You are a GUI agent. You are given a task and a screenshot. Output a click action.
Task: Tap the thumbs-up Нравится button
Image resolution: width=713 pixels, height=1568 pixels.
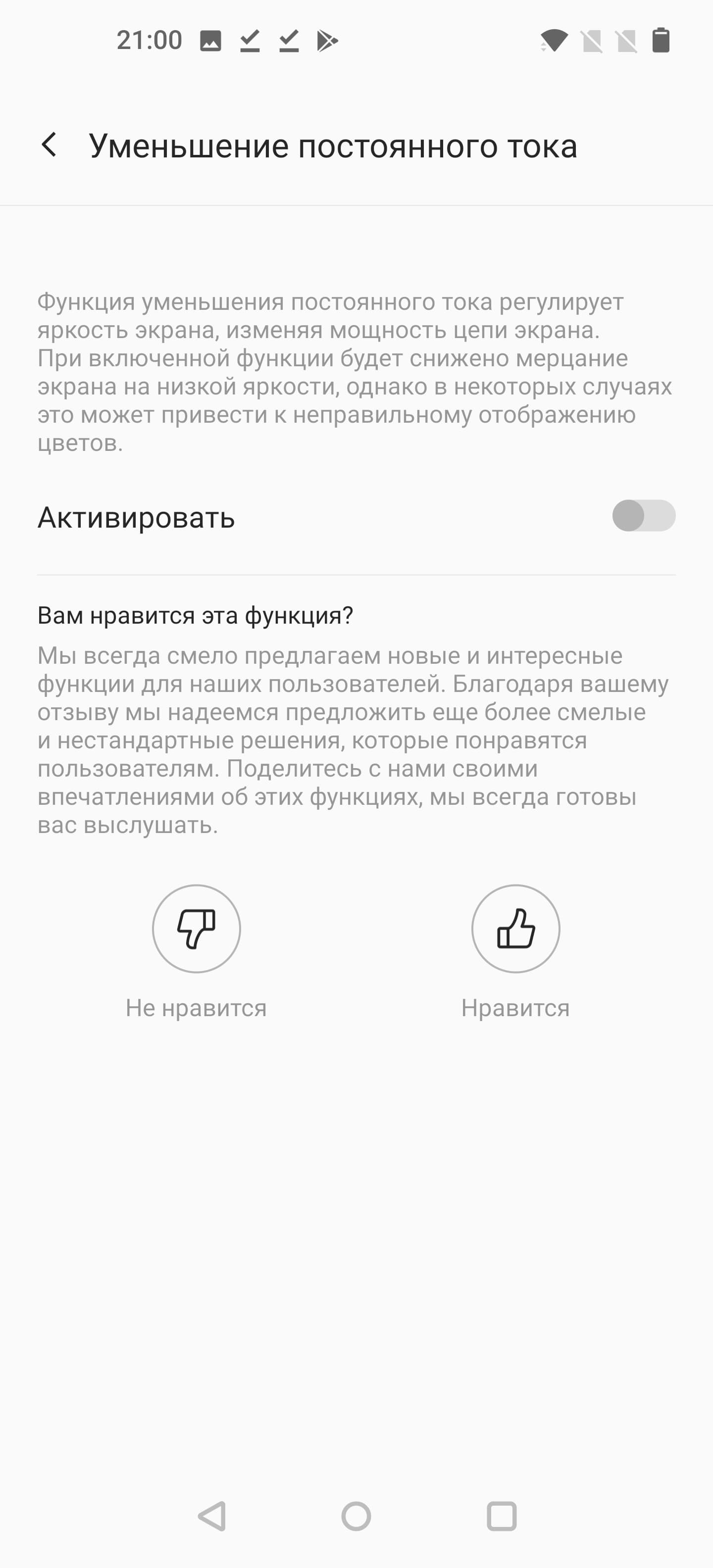pos(515,929)
